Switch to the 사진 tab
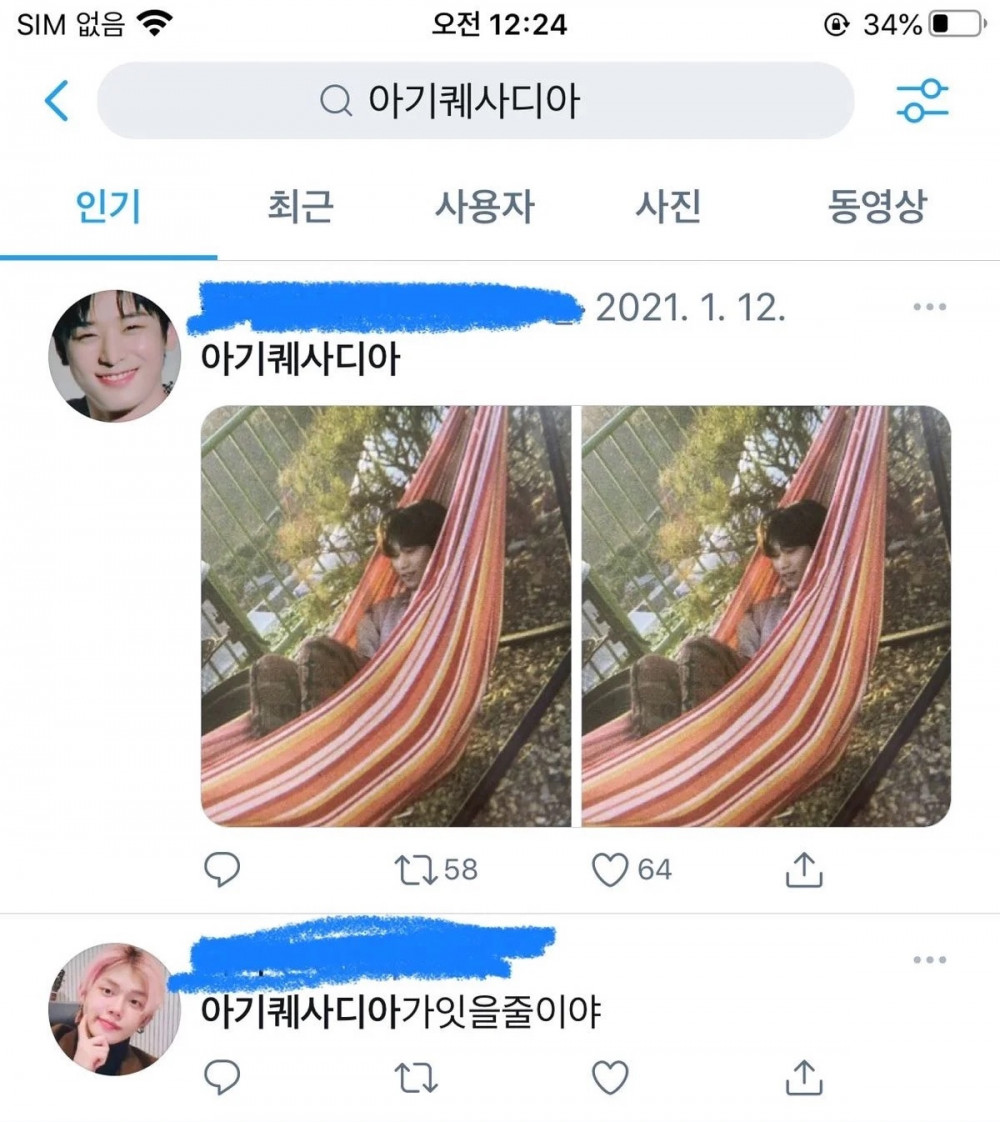This screenshot has width=1000, height=1122. 668,208
